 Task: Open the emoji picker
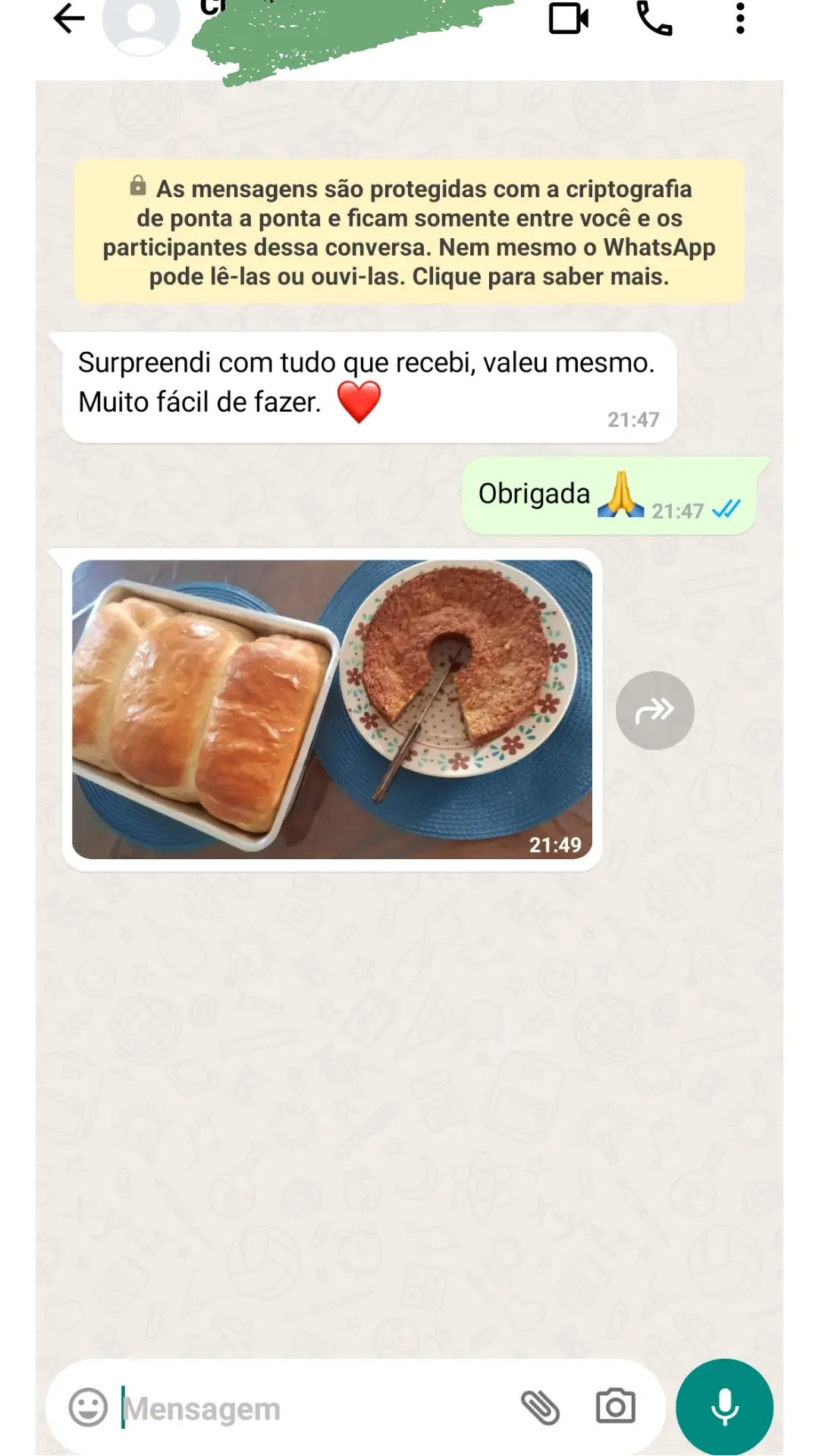point(88,1408)
